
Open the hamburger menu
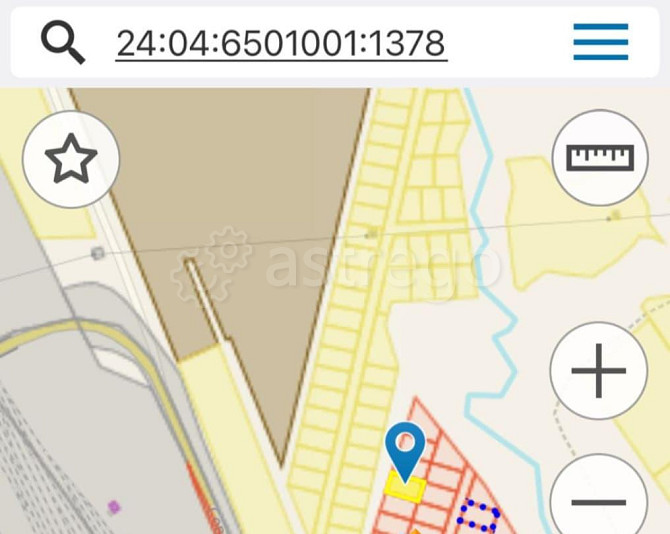601,42
